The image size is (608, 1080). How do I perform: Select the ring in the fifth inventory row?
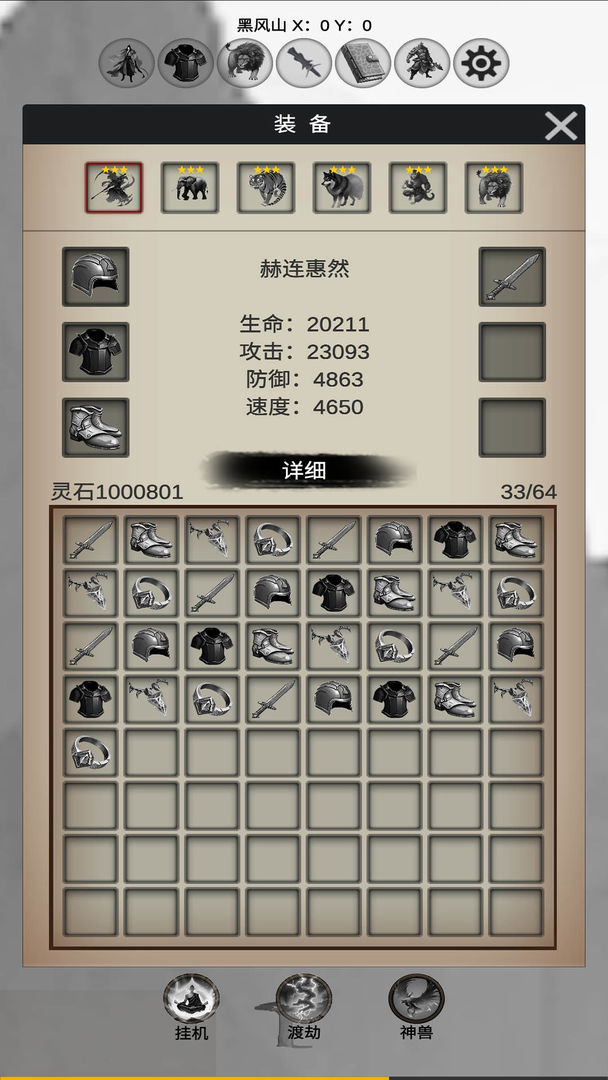[x=91, y=752]
